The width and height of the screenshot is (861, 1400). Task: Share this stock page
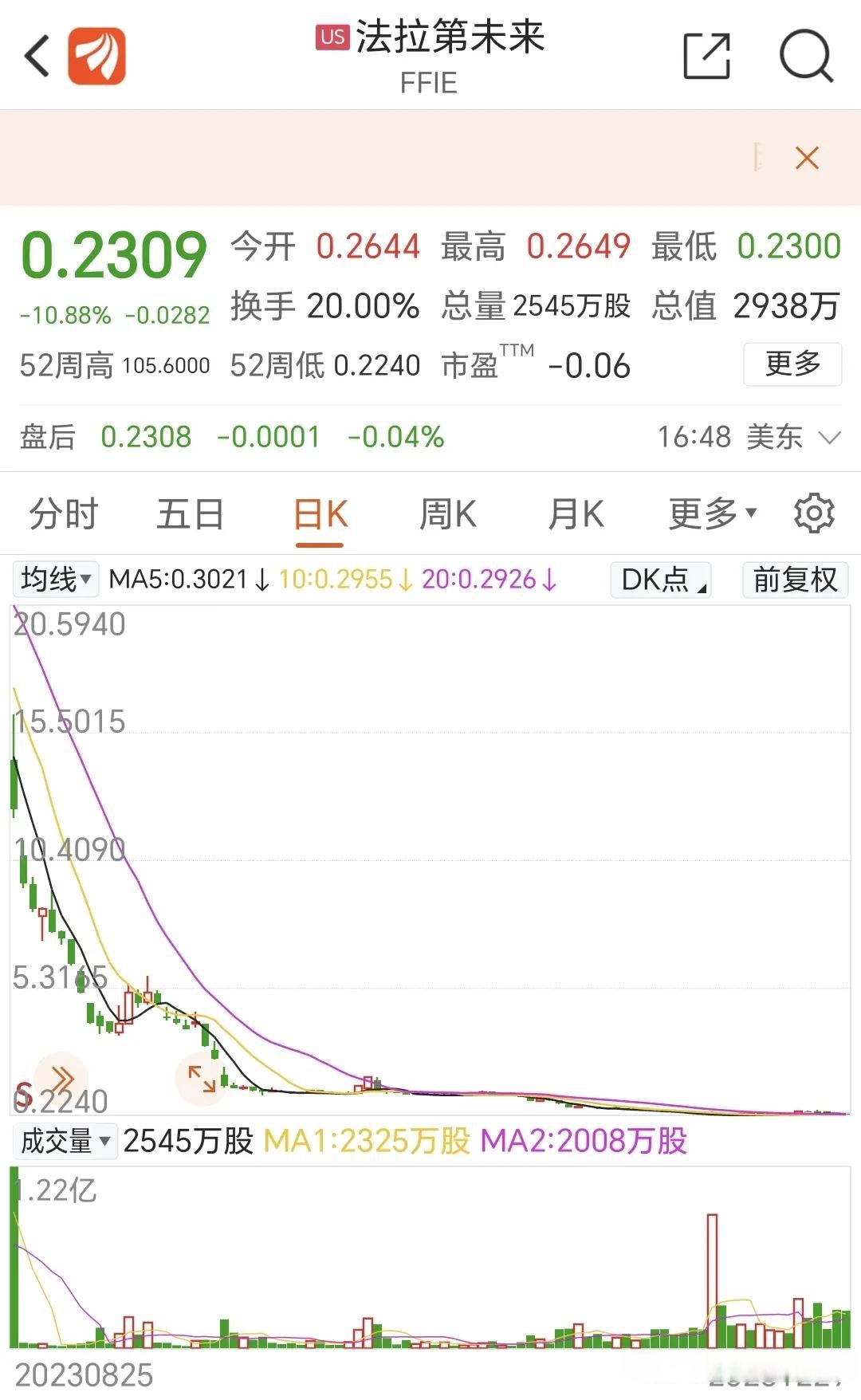click(x=707, y=56)
